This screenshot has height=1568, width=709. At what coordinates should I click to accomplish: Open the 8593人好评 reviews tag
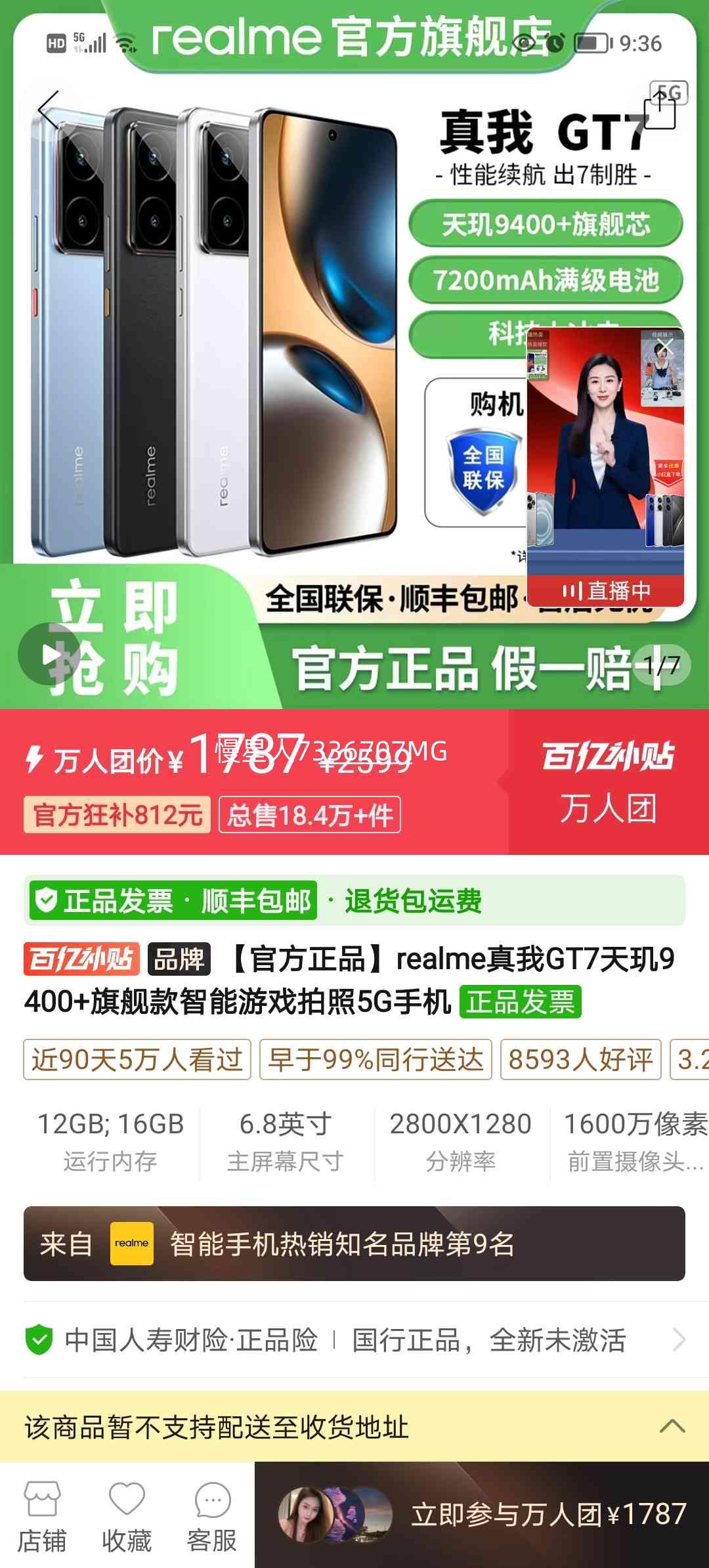(x=582, y=1060)
